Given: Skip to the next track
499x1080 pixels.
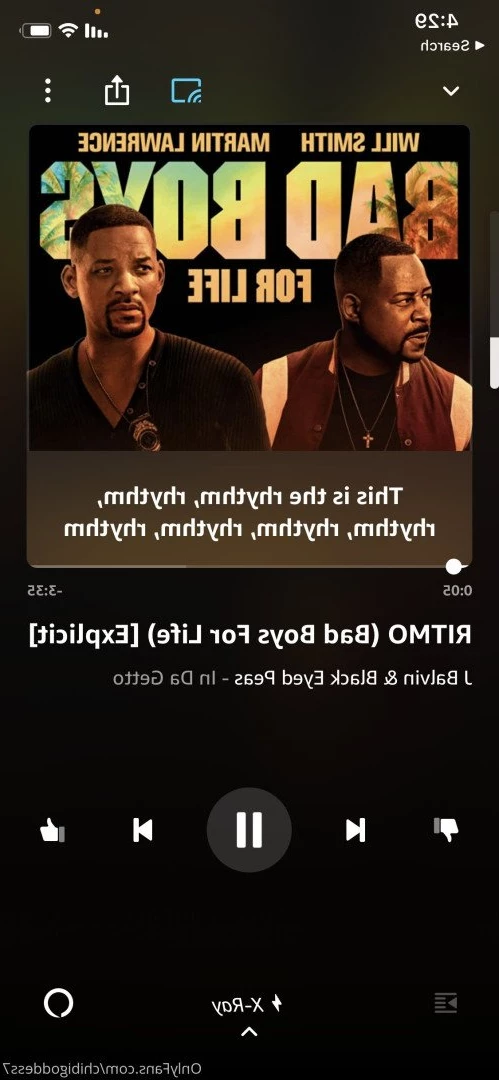Looking at the screenshot, I should click(356, 830).
